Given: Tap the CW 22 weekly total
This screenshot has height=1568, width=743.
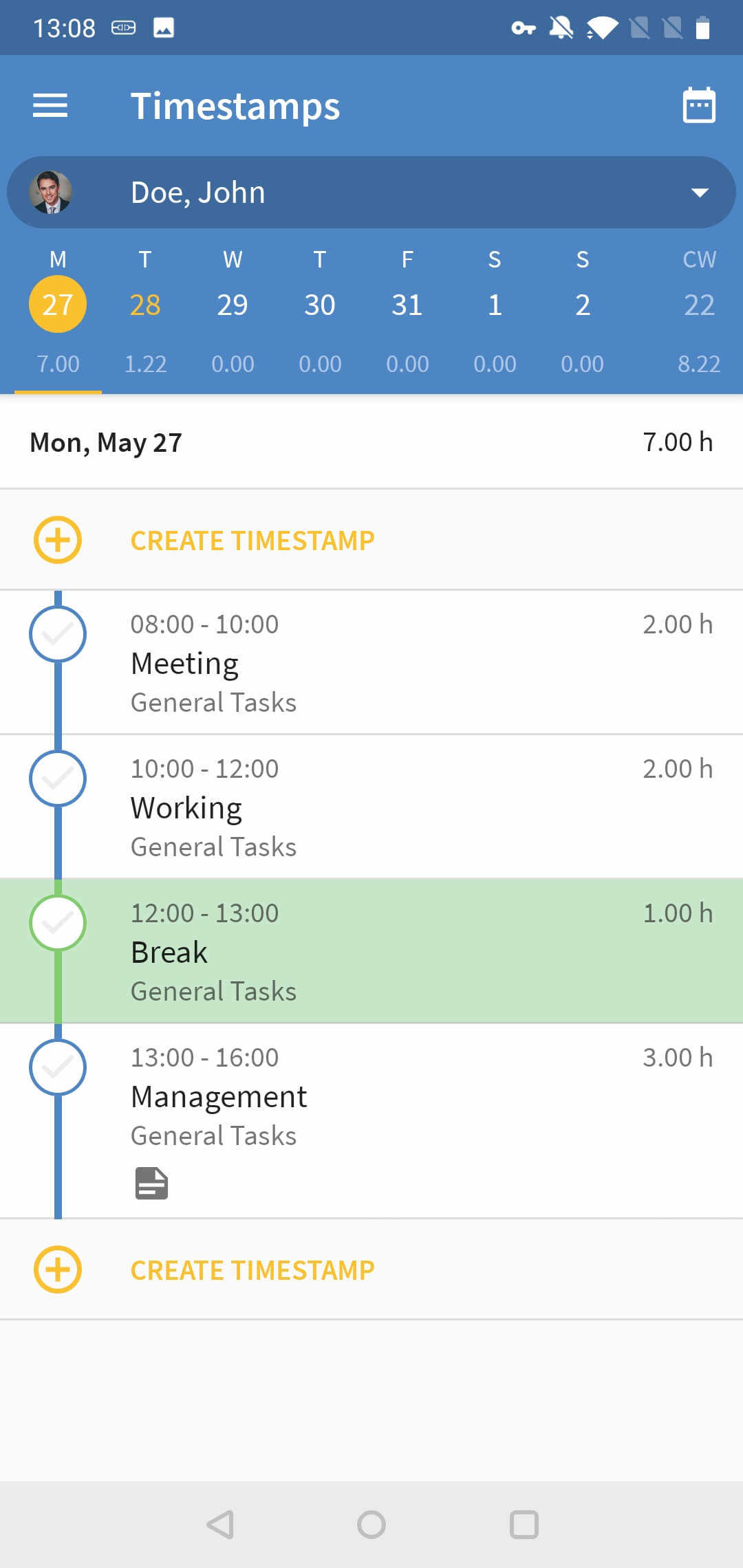Looking at the screenshot, I should [x=699, y=305].
